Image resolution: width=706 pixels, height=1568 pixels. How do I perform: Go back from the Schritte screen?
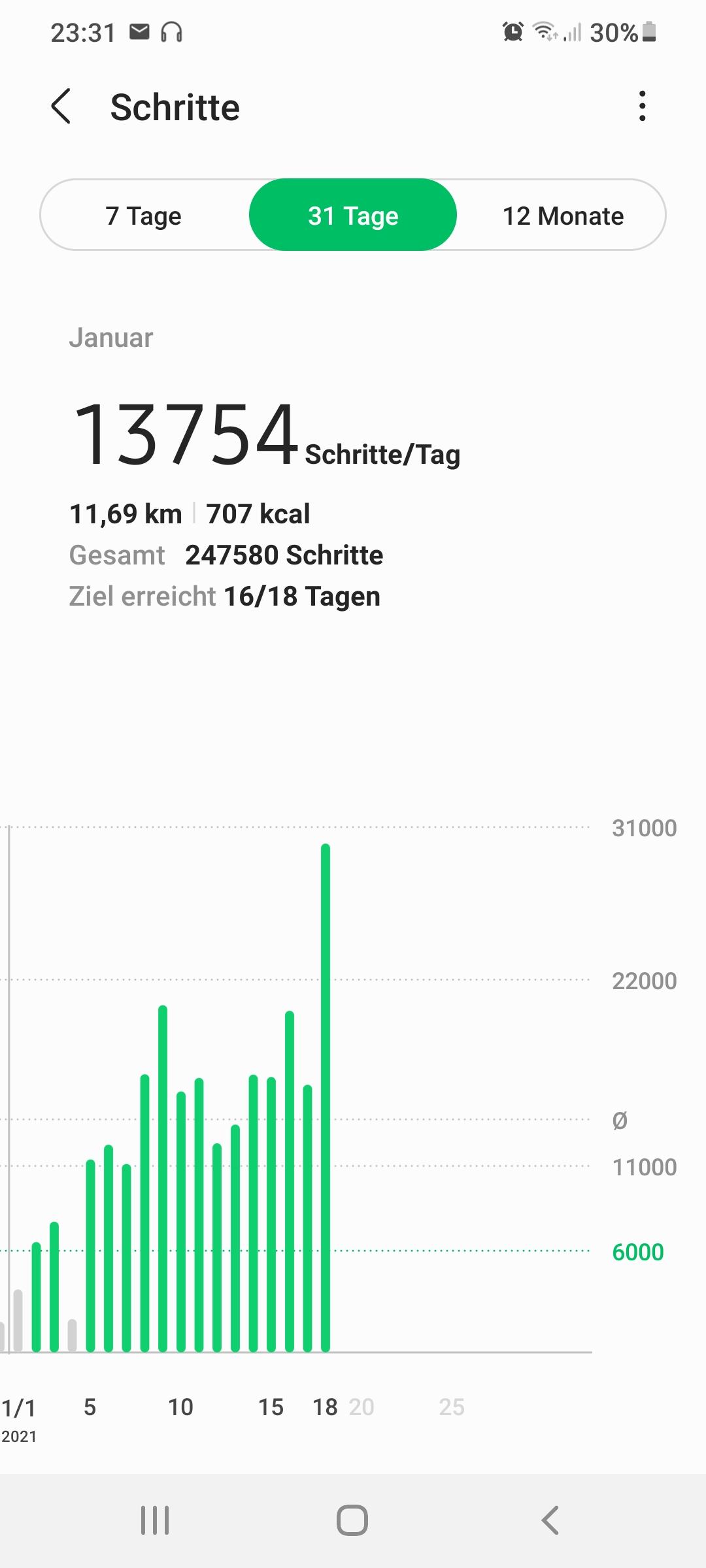pos(61,106)
